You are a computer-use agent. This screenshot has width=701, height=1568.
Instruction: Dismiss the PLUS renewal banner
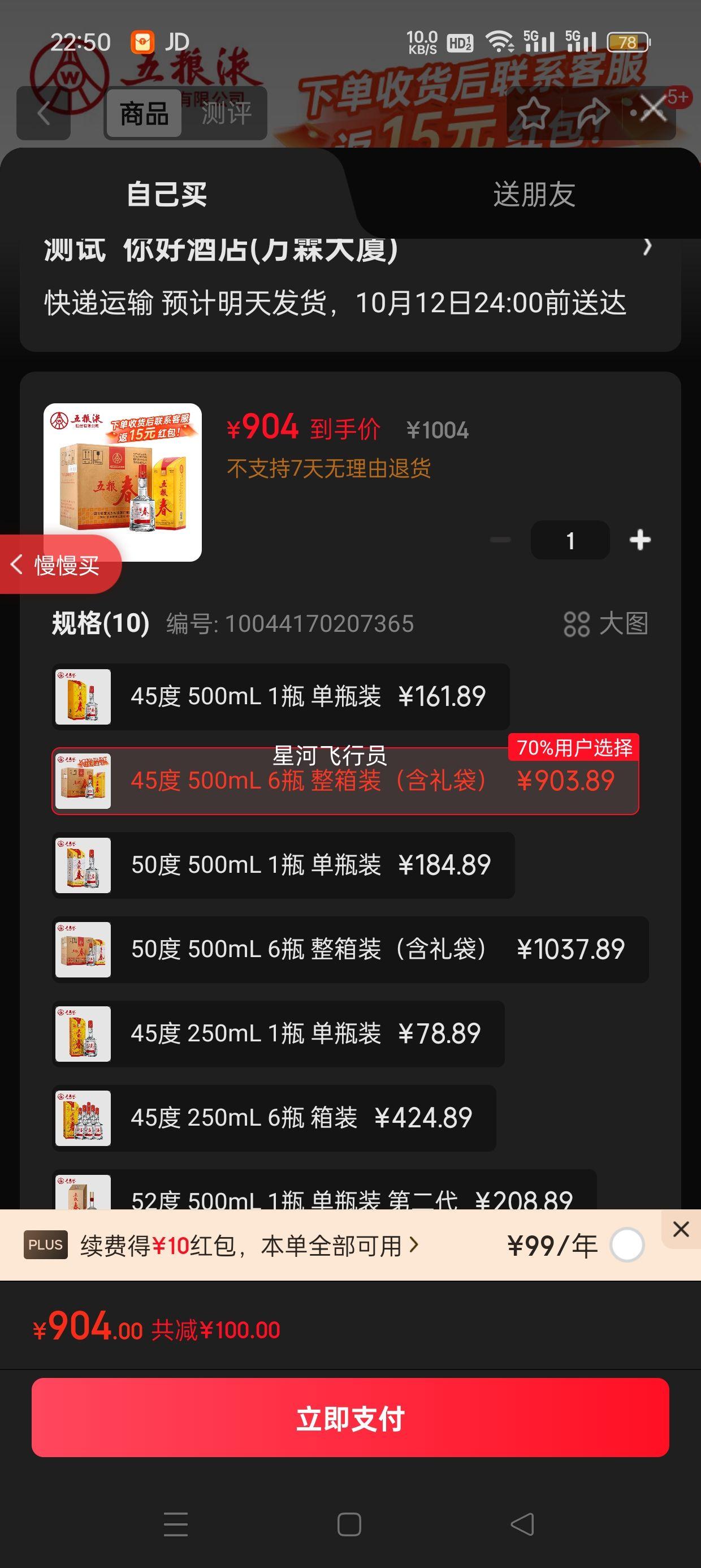pyautogui.click(x=681, y=1229)
